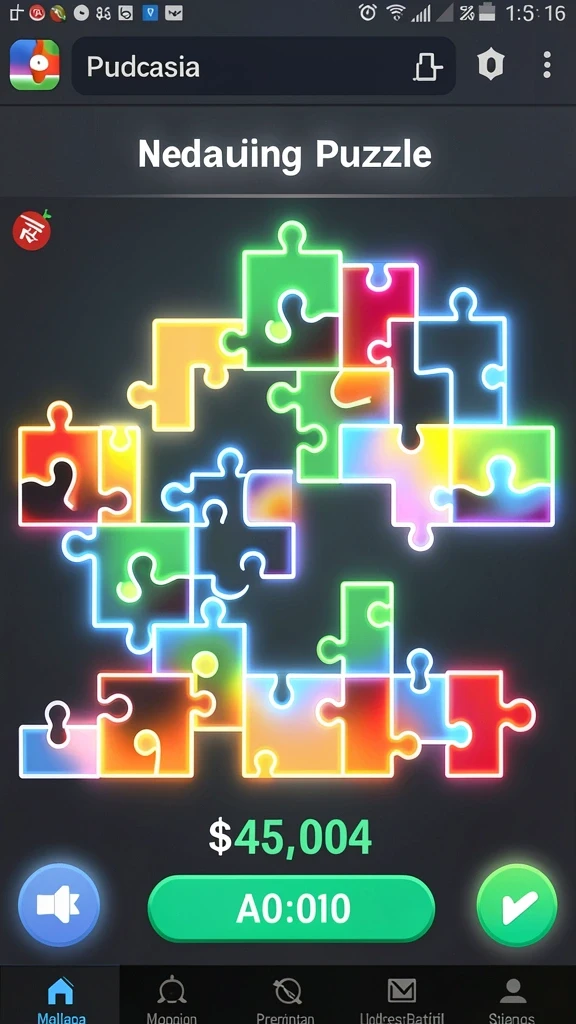576x1024 pixels.
Task: Tap the colorful app icon at top left
Action: [x=35, y=65]
